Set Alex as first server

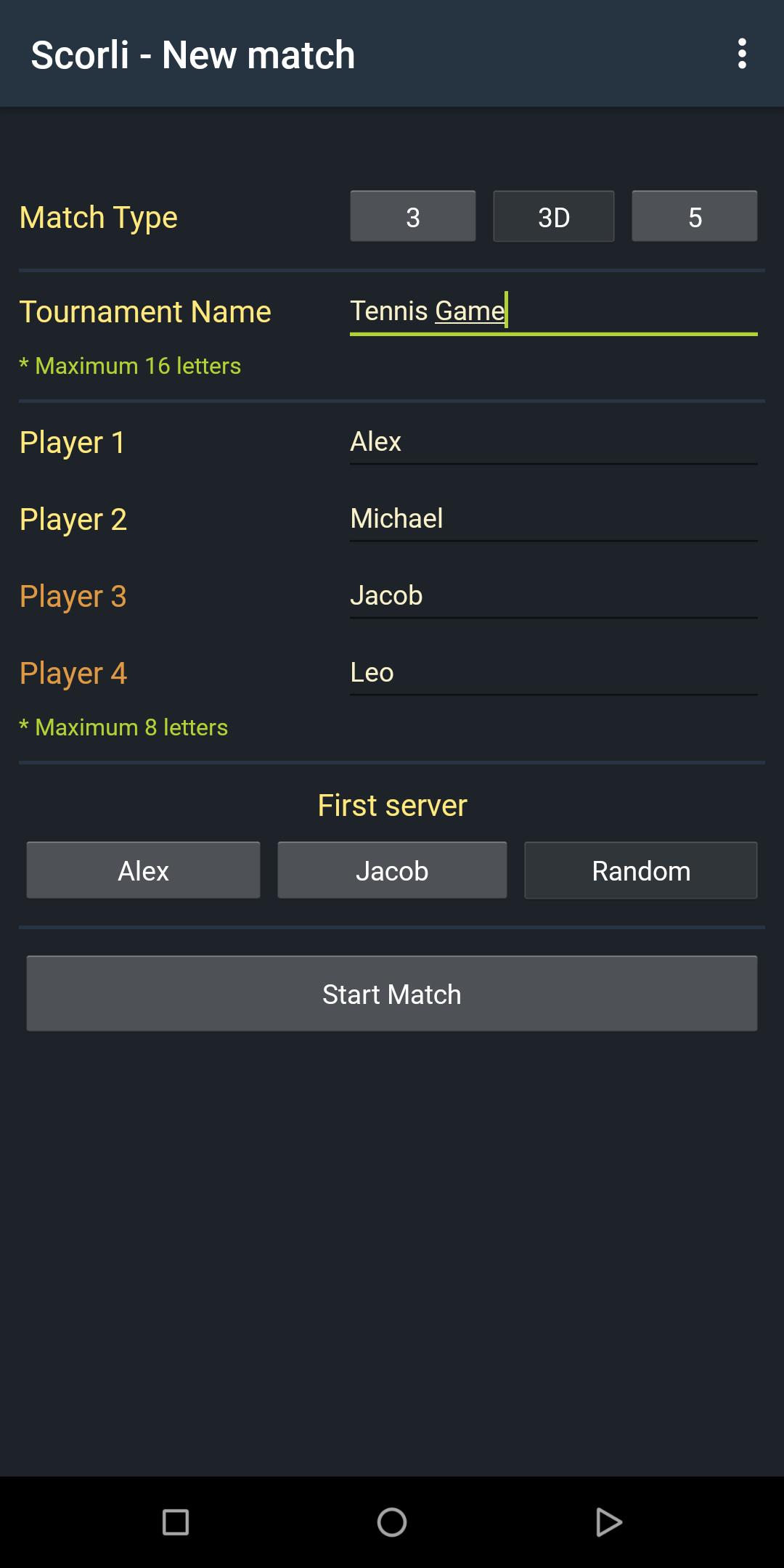[144, 870]
